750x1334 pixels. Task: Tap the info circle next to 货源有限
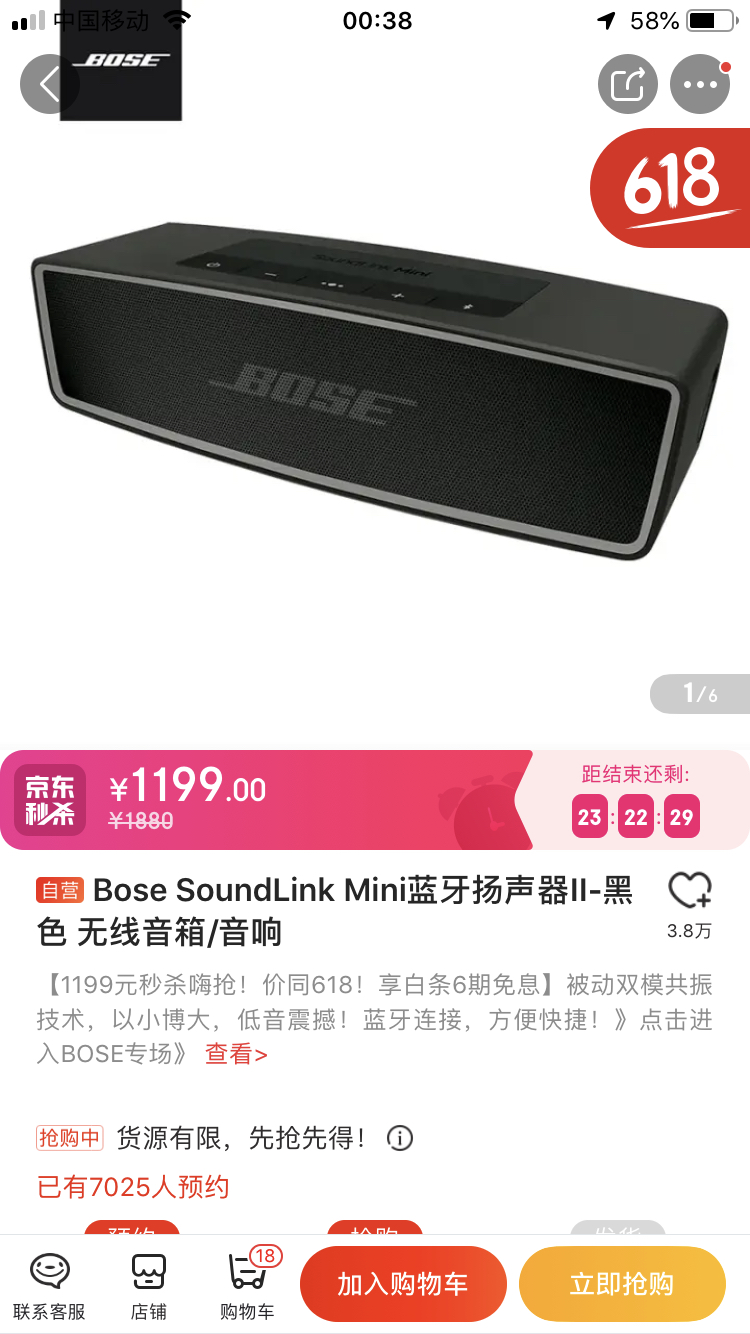[x=400, y=1139]
